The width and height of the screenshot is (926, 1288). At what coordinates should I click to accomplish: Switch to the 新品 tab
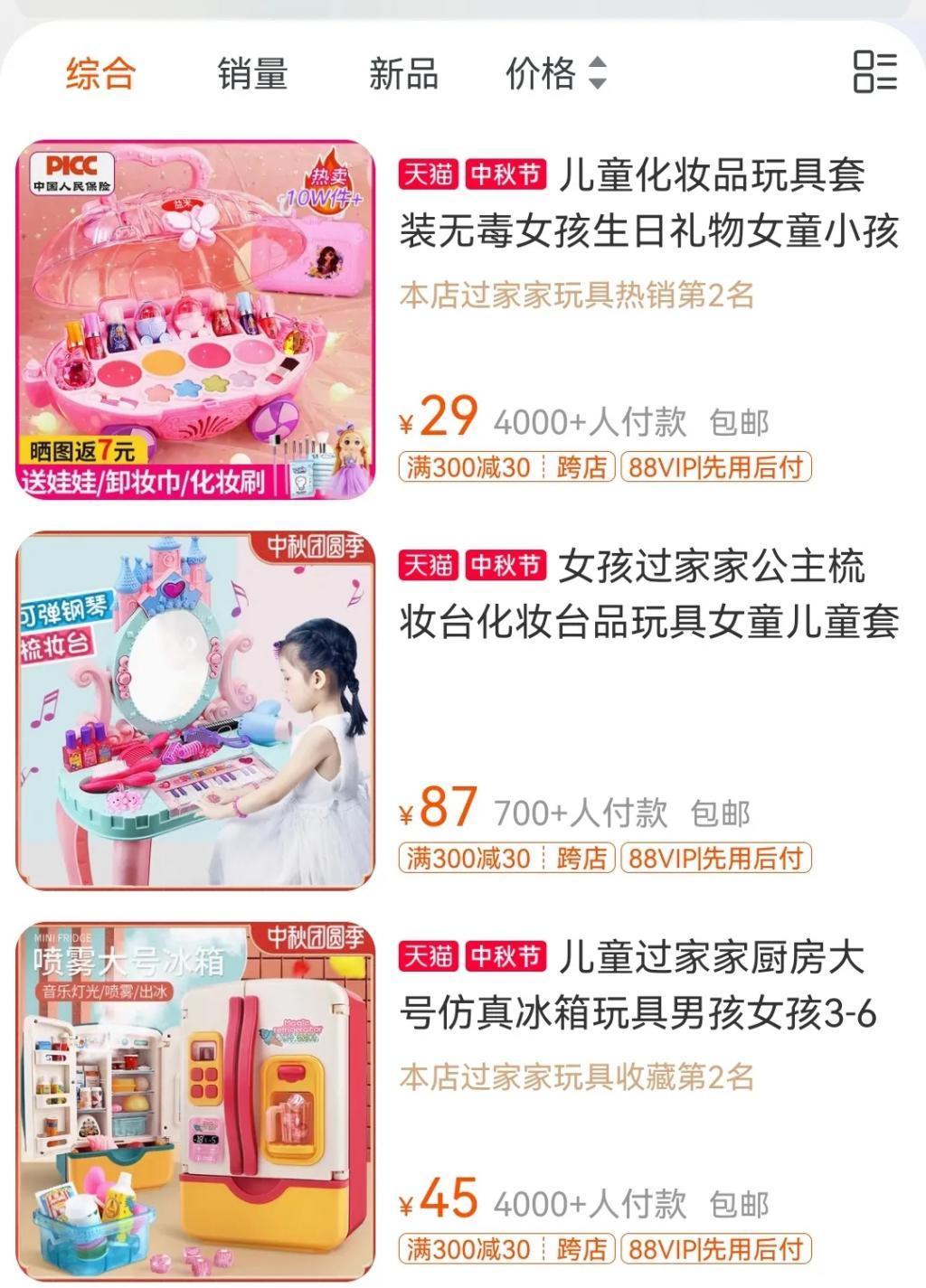403,73
